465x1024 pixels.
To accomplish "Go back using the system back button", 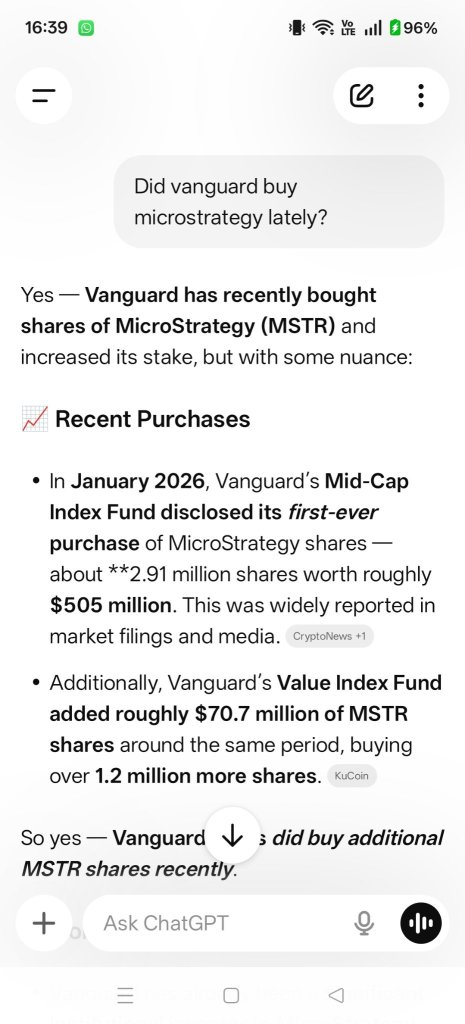I will (336, 995).
